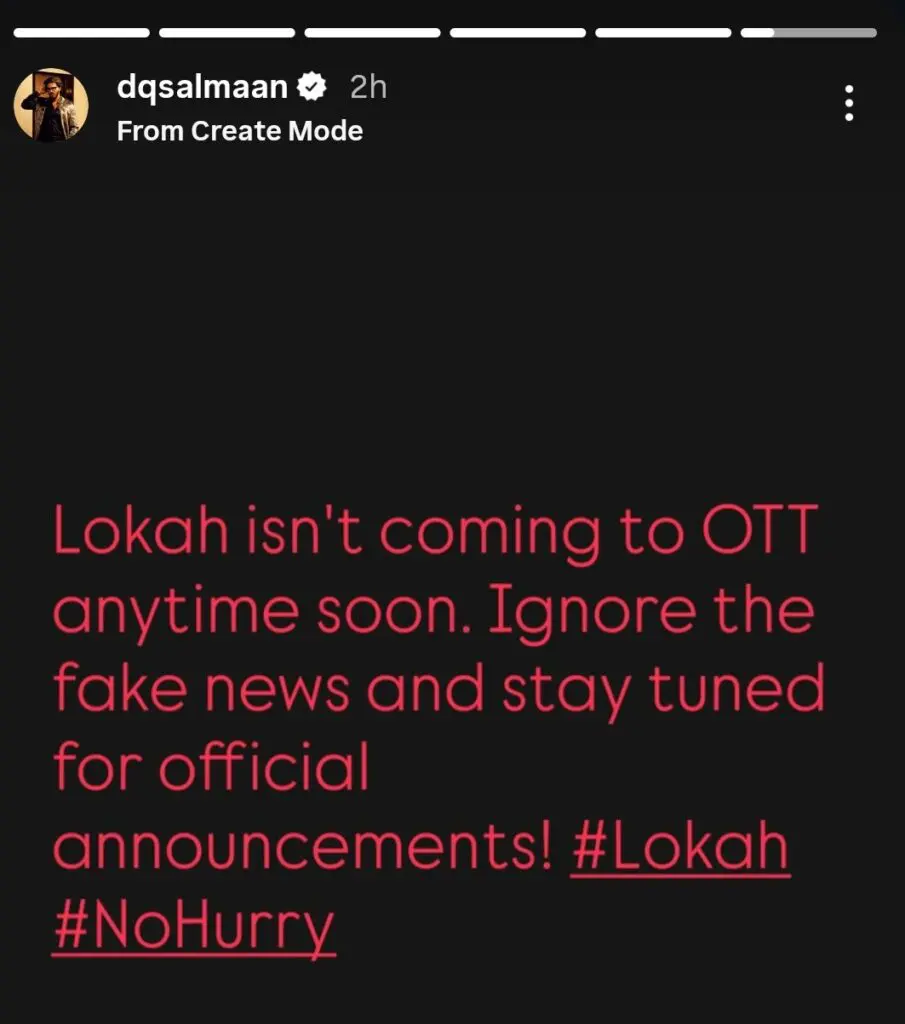Screen dimensions: 905x1024
Task: Open dqsalmaan's profile picture
Action: click(51, 105)
